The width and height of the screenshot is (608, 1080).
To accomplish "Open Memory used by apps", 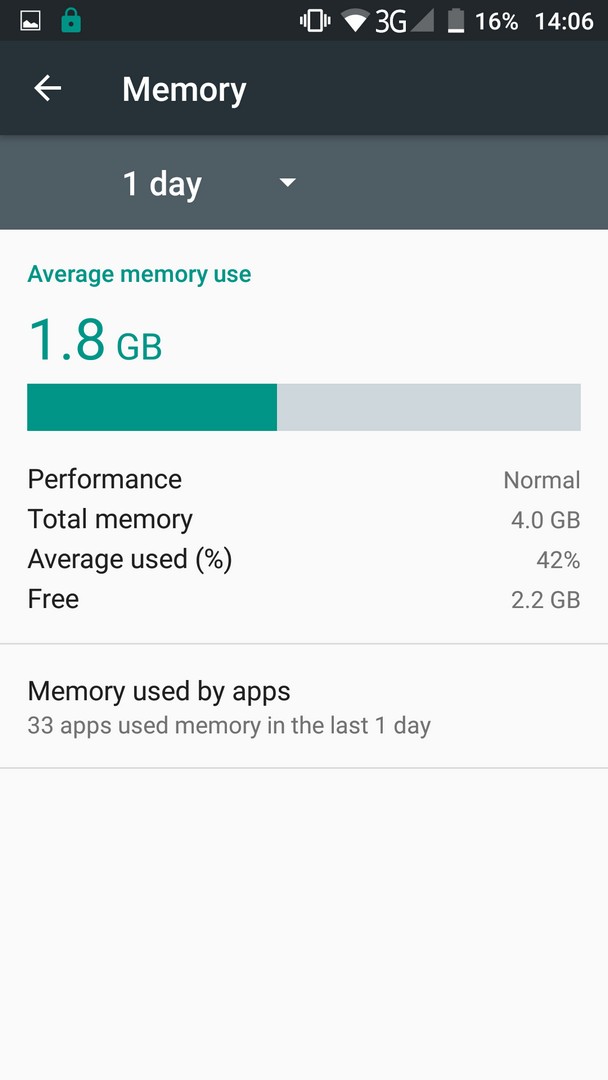I will (x=304, y=706).
